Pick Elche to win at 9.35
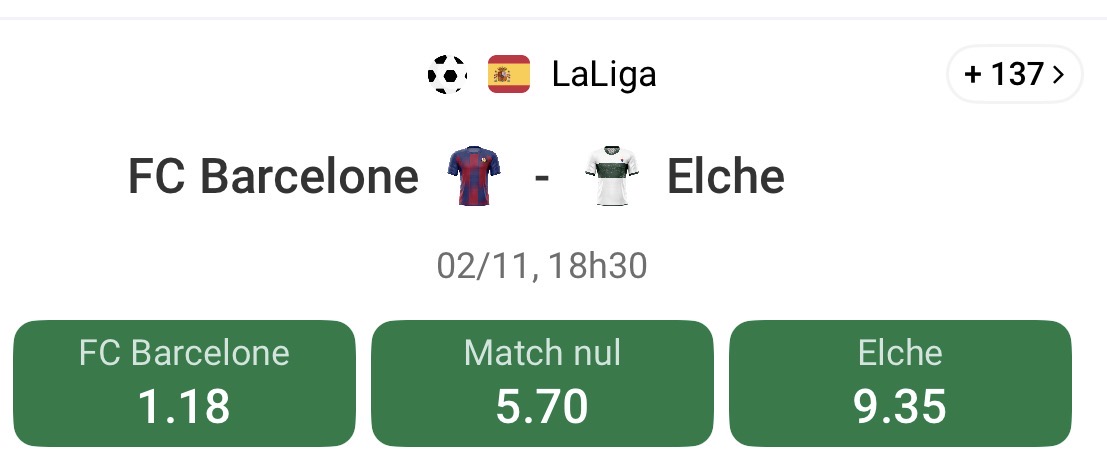The height and width of the screenshot is (455, 1107). [900, 382]
